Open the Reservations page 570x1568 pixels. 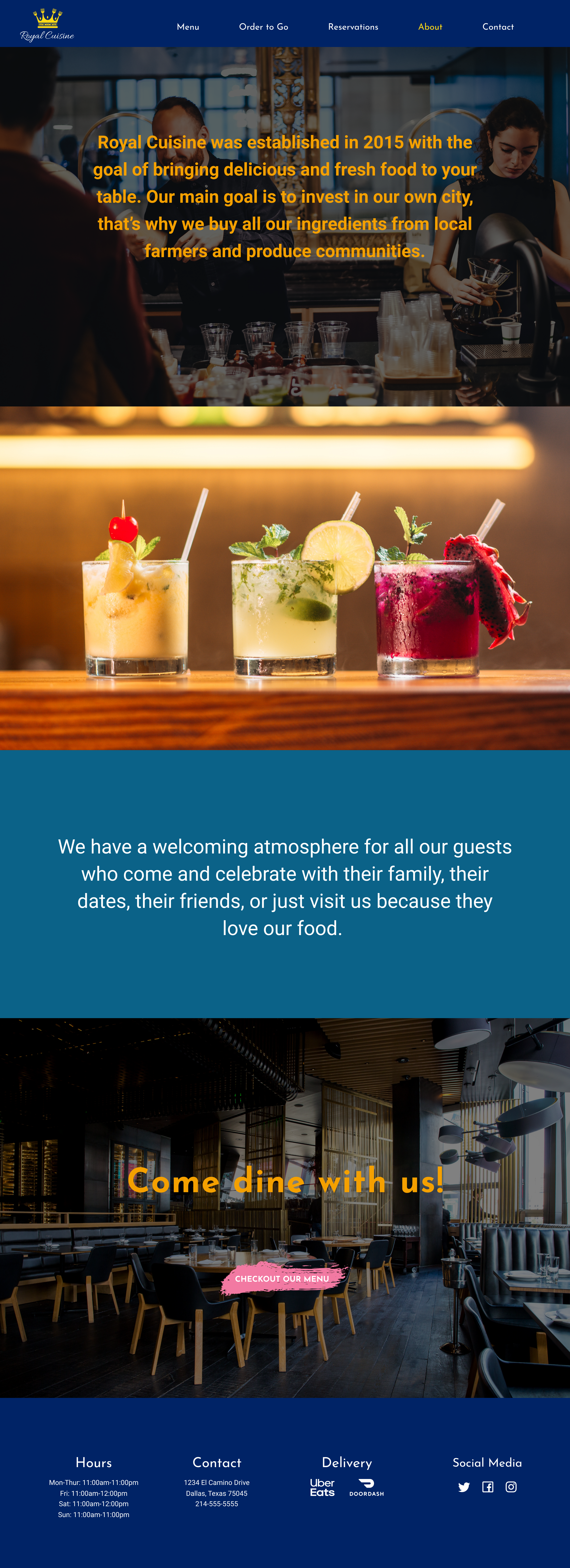353,27
